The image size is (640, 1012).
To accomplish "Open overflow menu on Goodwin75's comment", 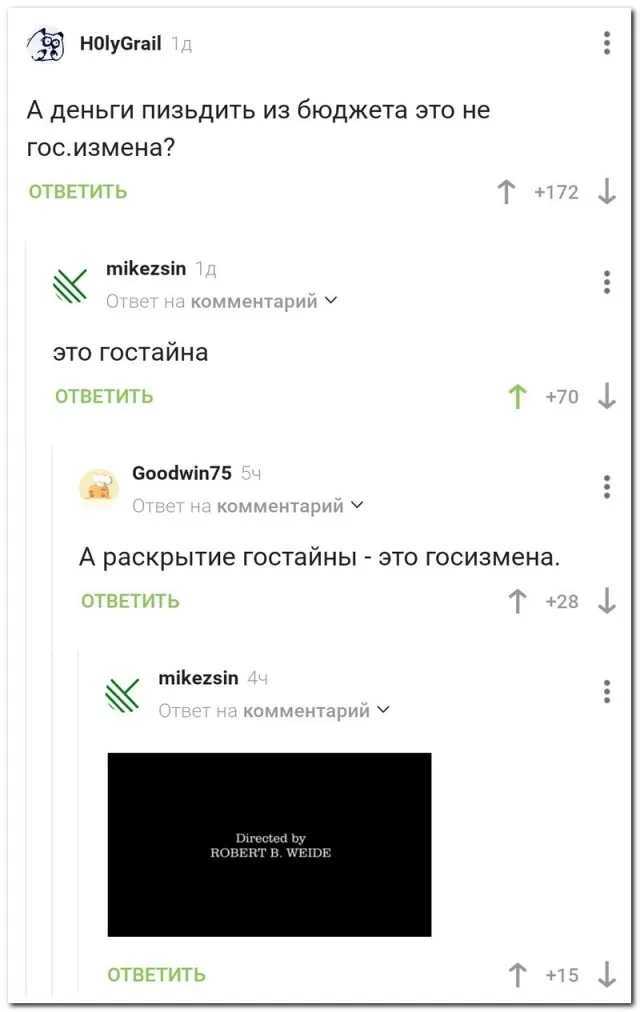I will point(607,486).
